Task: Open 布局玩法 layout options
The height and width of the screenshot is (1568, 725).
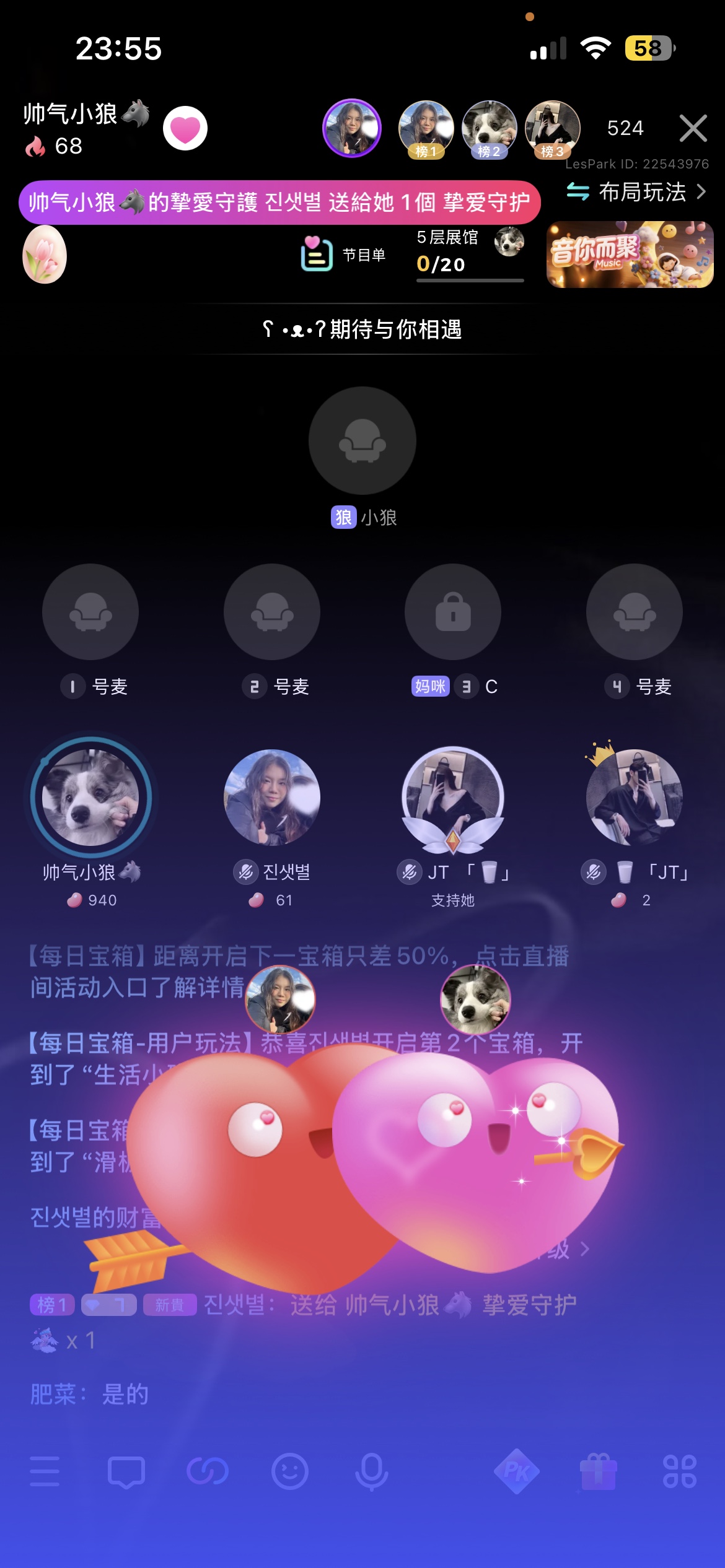Action: (x=637, y=192)
